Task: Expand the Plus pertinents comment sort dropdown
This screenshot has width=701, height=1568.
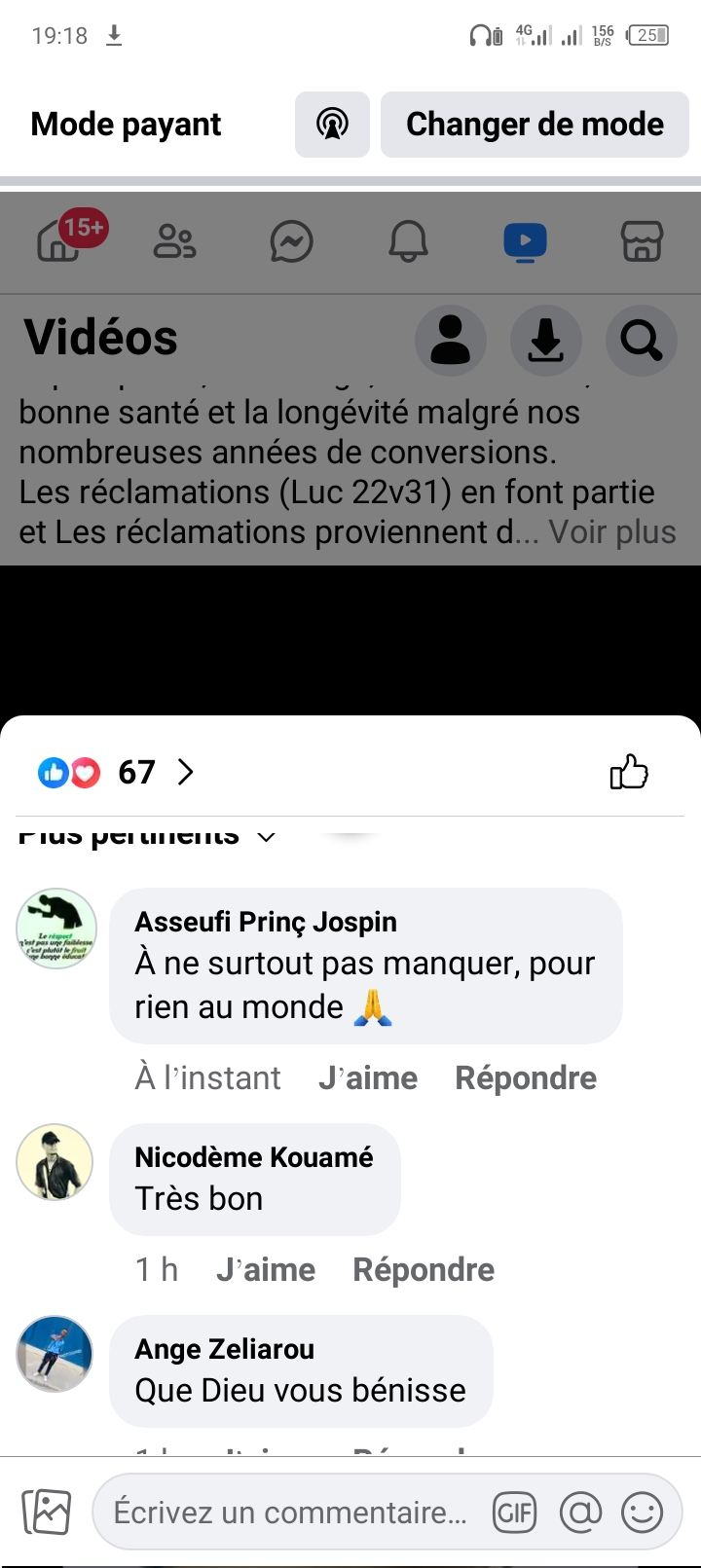Action: [146, 837]
